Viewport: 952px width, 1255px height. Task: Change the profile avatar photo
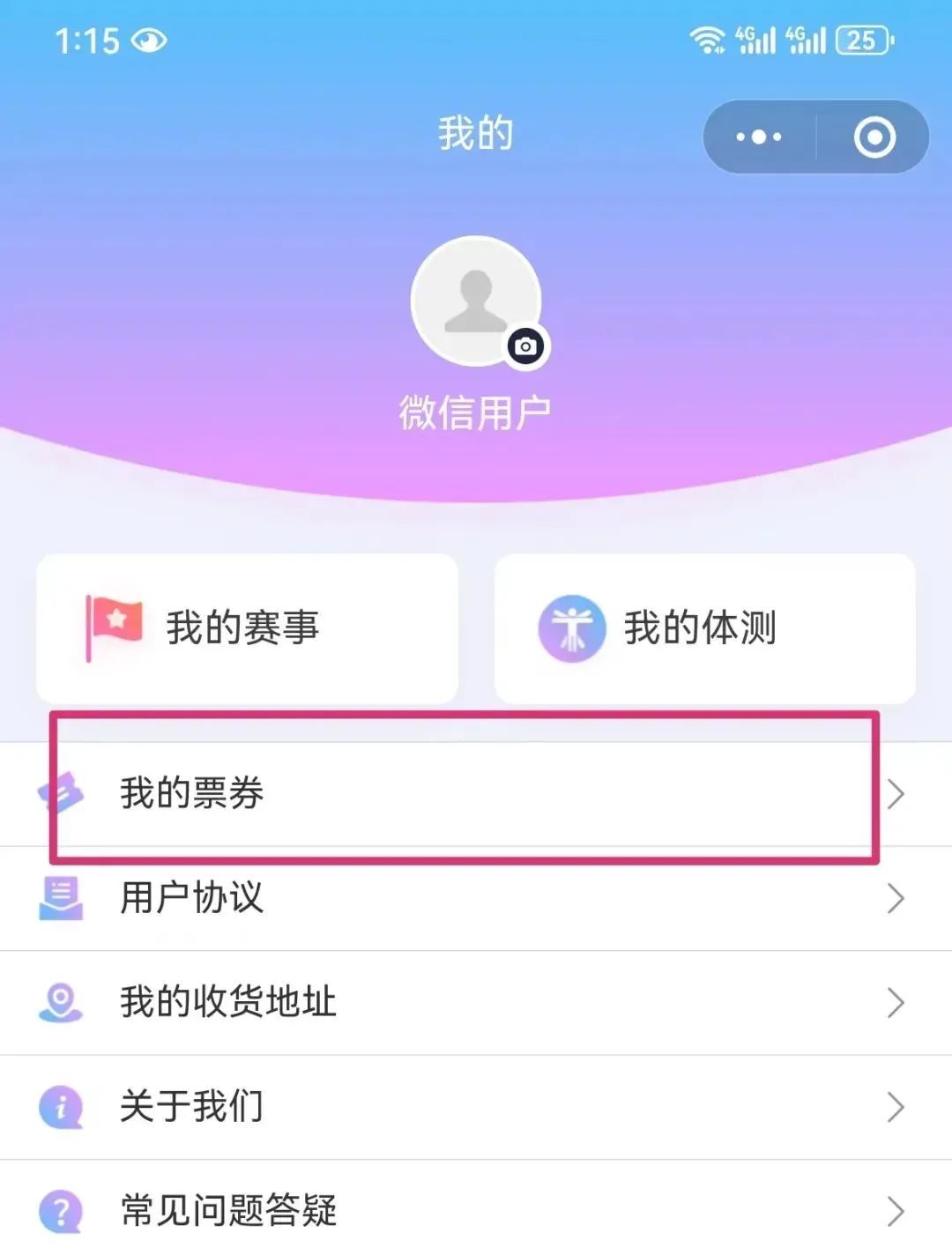click(x=525, y=346)
